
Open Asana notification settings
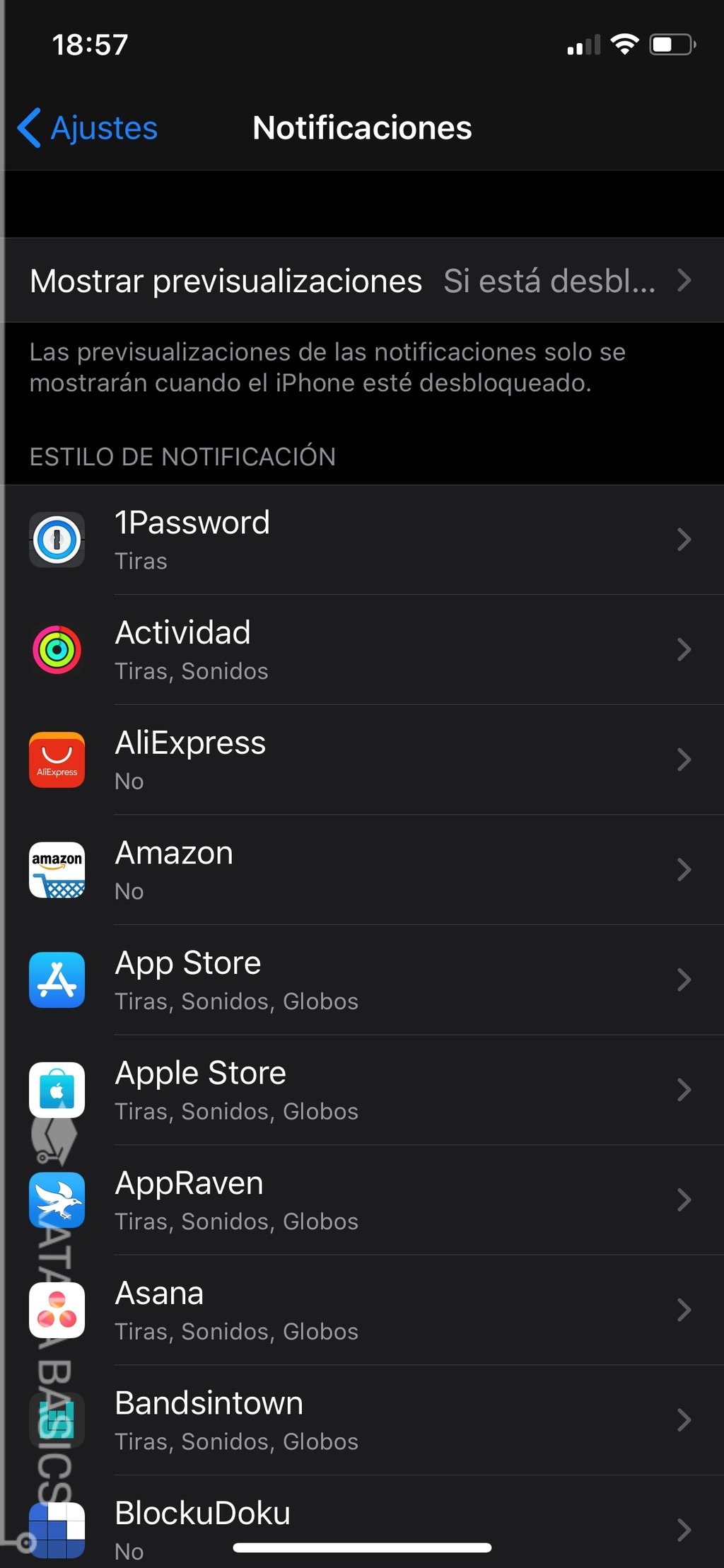point(362,1311)
